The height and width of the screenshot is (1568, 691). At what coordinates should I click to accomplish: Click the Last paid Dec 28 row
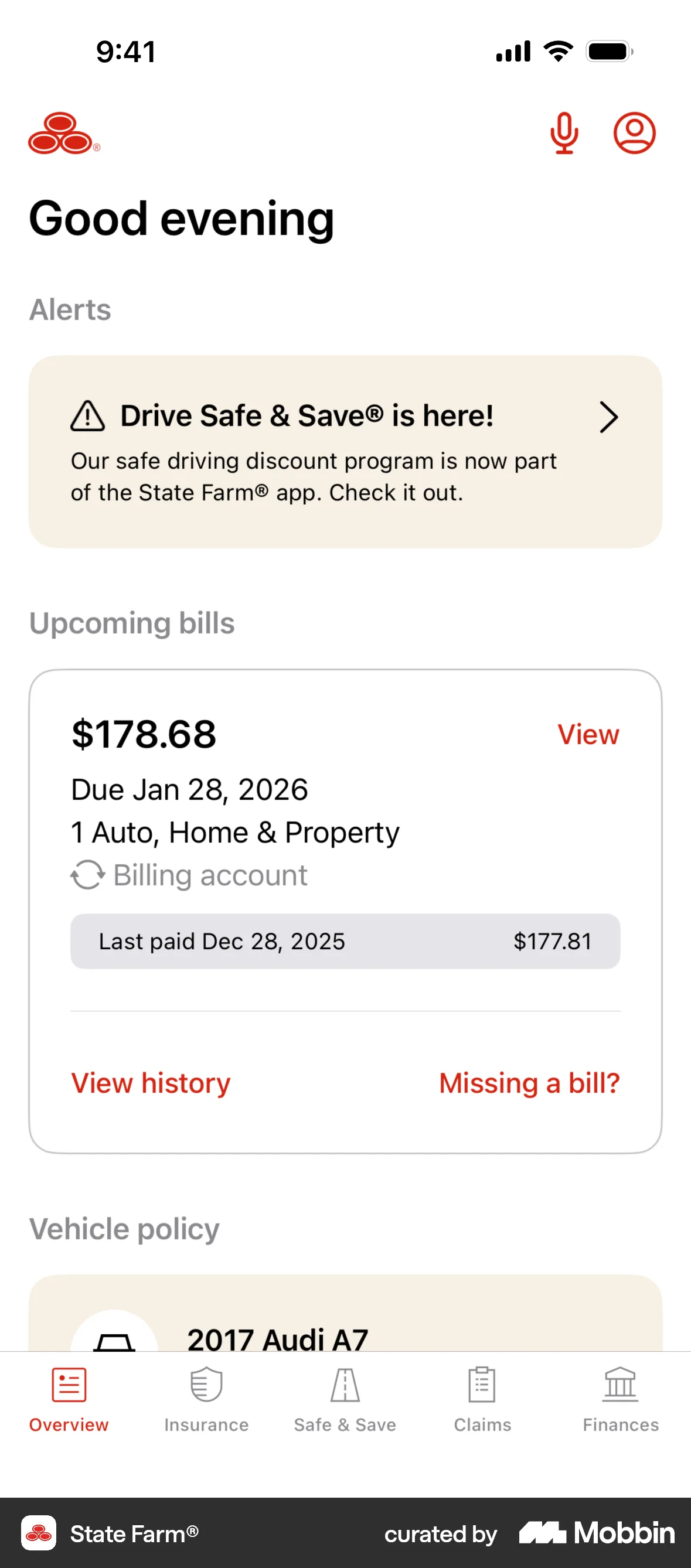[345, 942]
